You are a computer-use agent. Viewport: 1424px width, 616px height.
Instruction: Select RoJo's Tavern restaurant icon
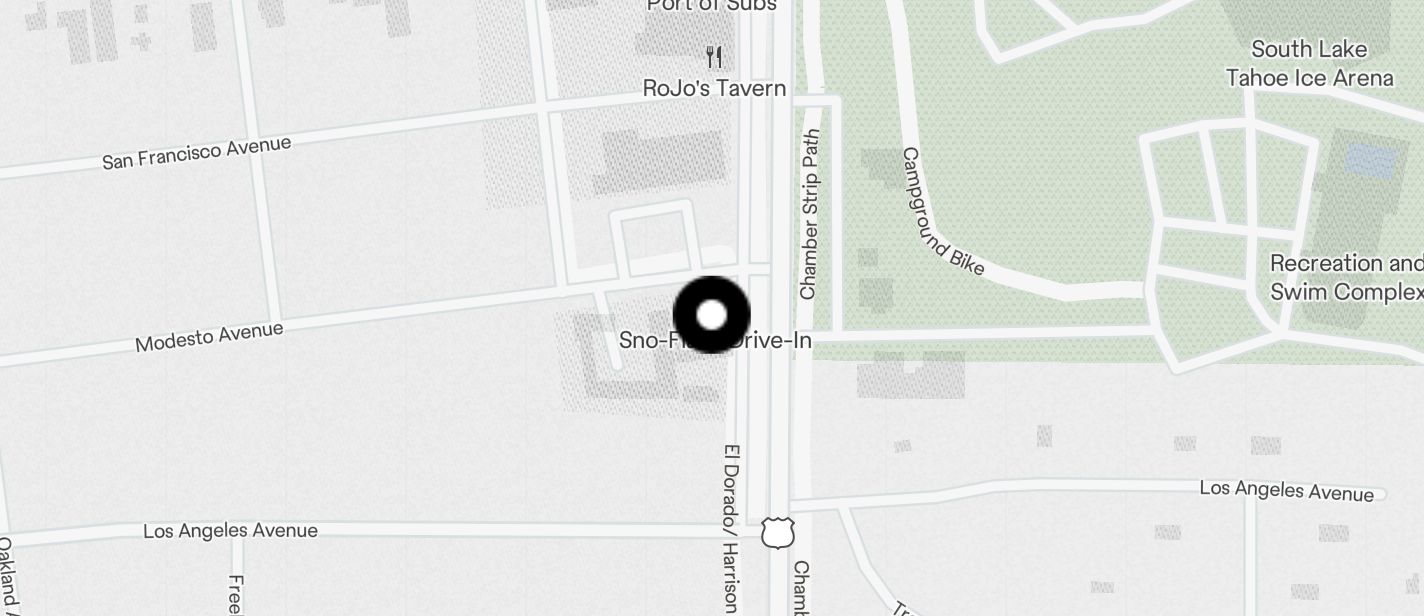point(714,57)
